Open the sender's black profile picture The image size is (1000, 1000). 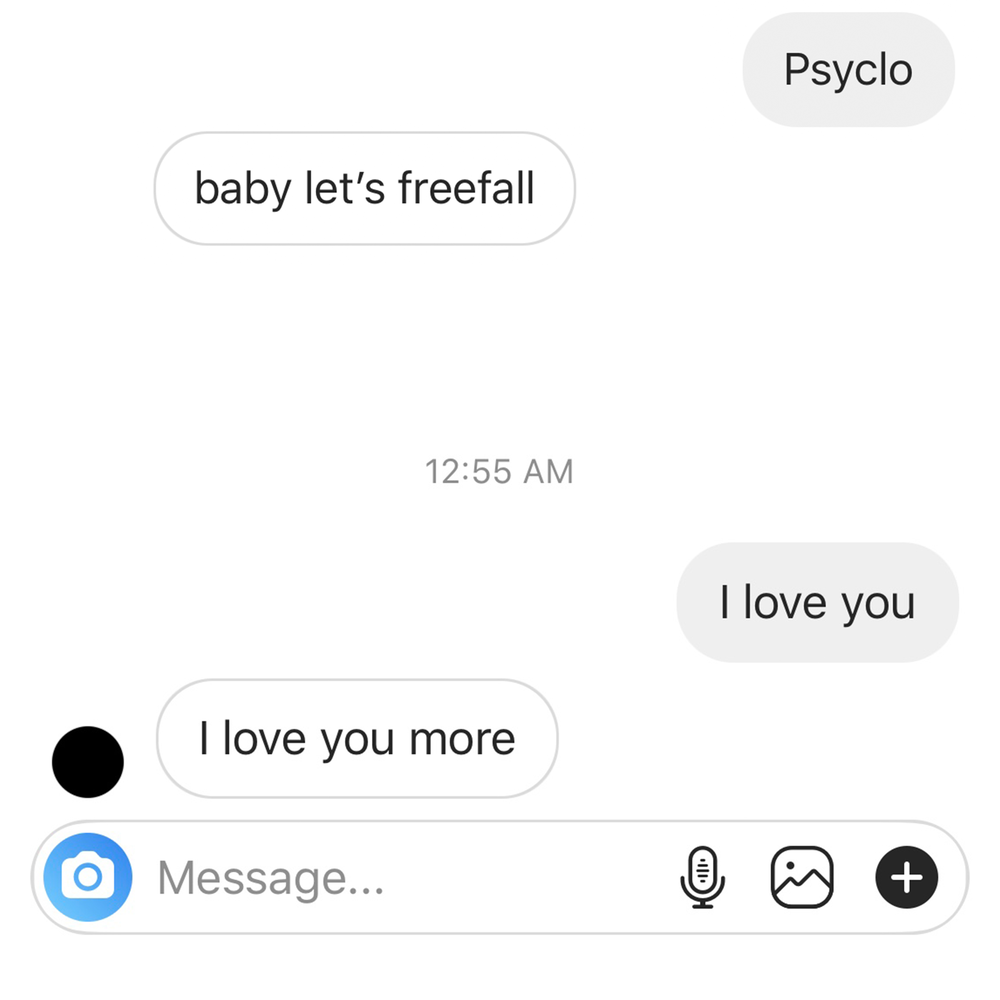click(88, 762)
